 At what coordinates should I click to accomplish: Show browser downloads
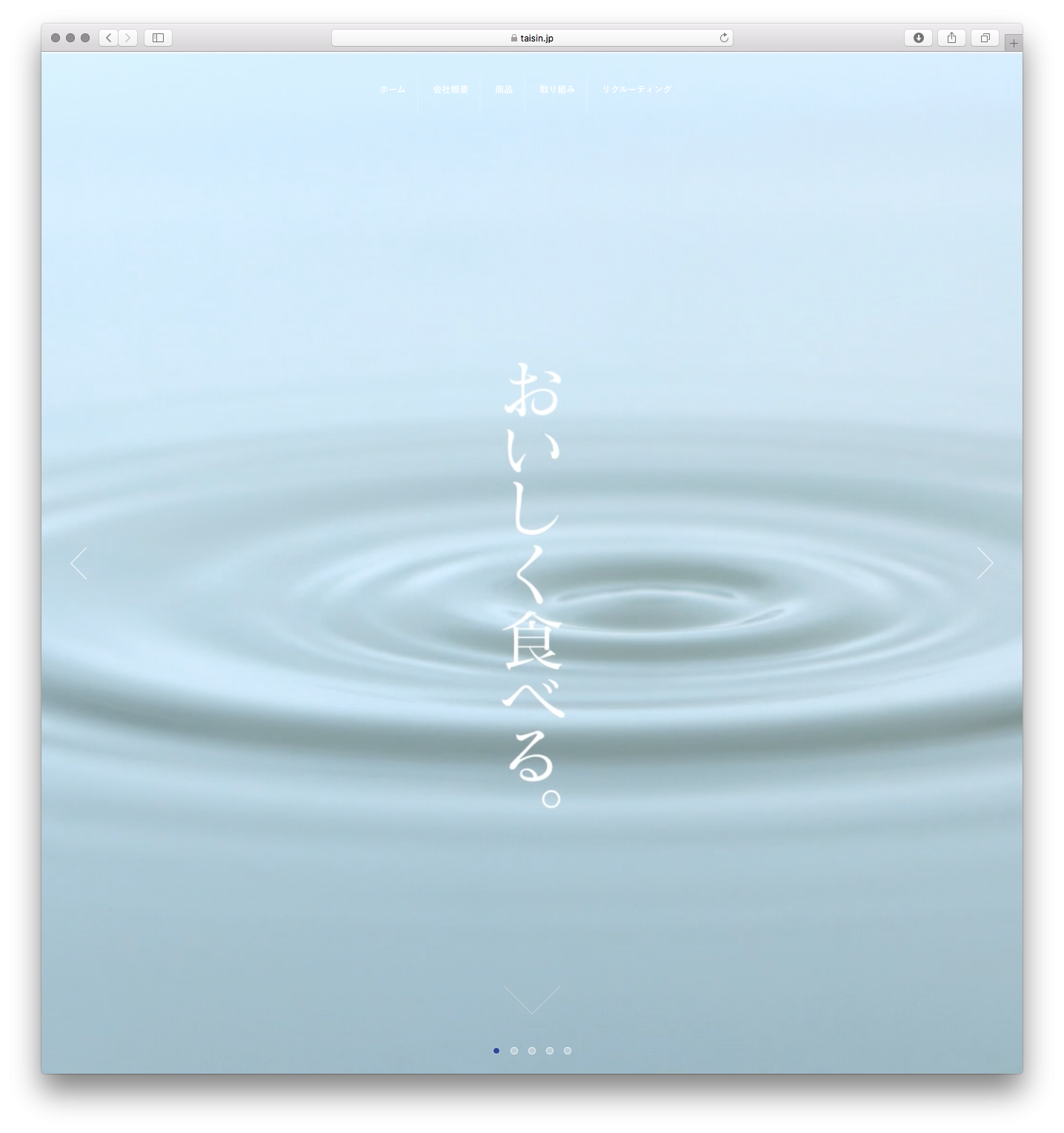click(x=918, y=38)
